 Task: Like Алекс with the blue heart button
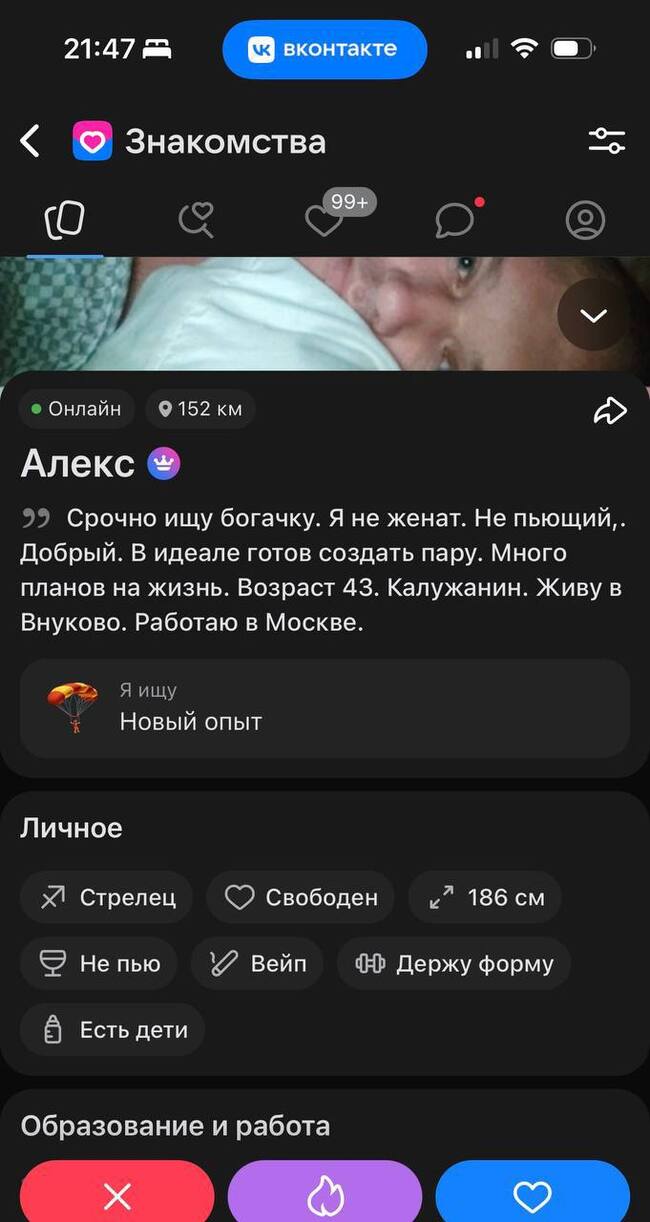point(532,1195)
